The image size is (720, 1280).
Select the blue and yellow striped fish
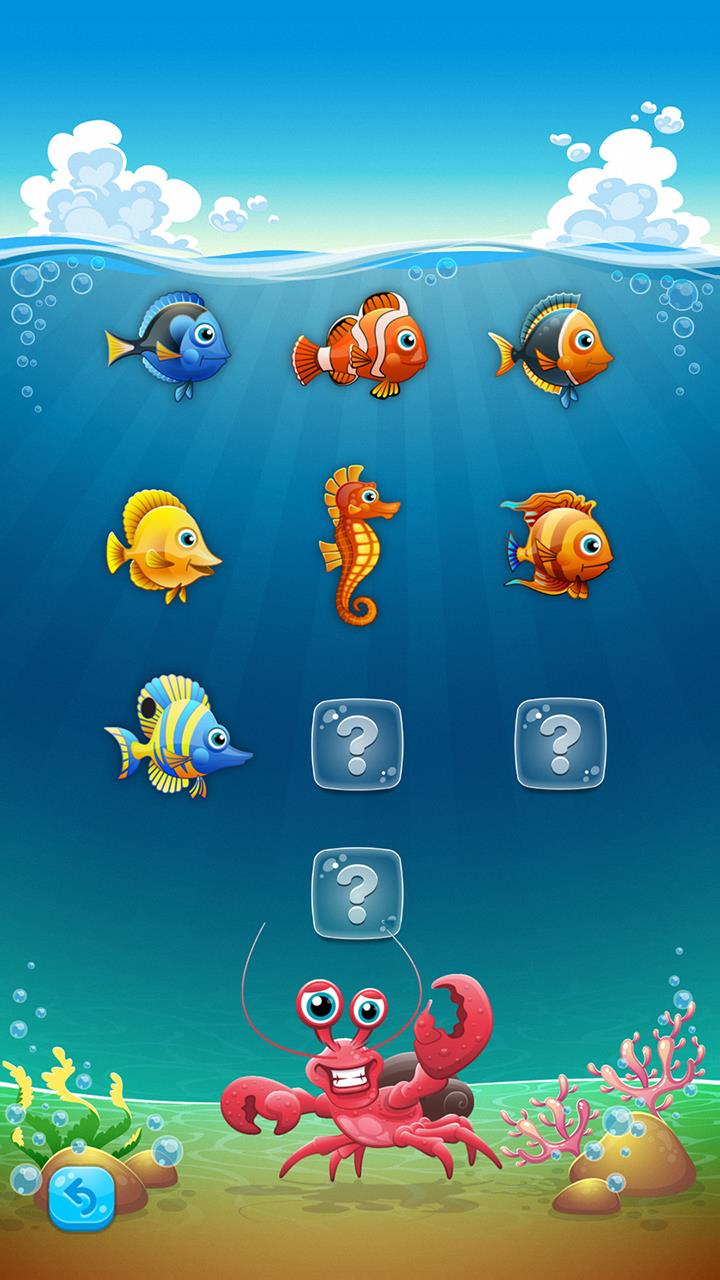pos(175,736)
